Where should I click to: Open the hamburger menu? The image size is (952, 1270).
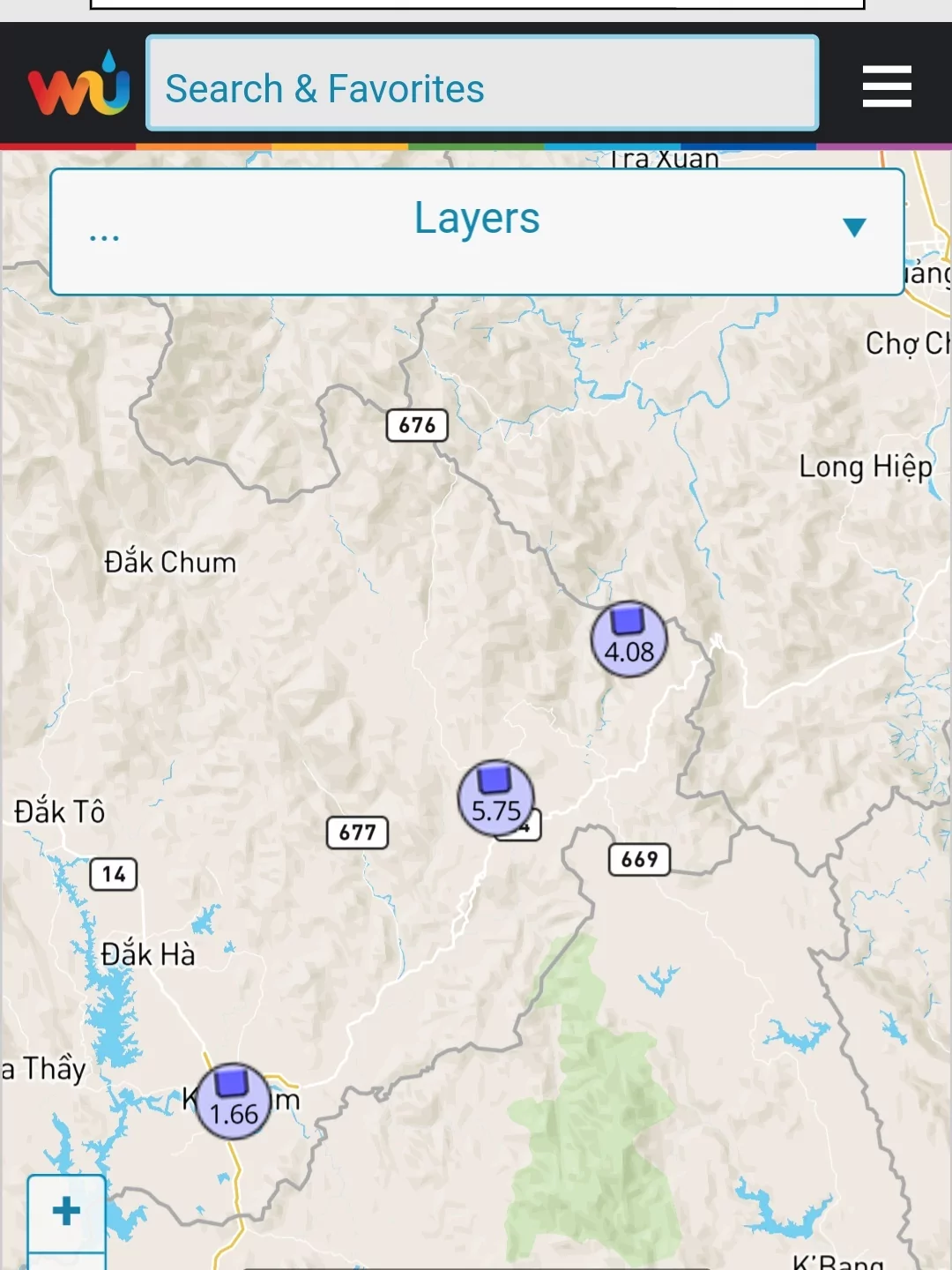[x=886, y=86]
